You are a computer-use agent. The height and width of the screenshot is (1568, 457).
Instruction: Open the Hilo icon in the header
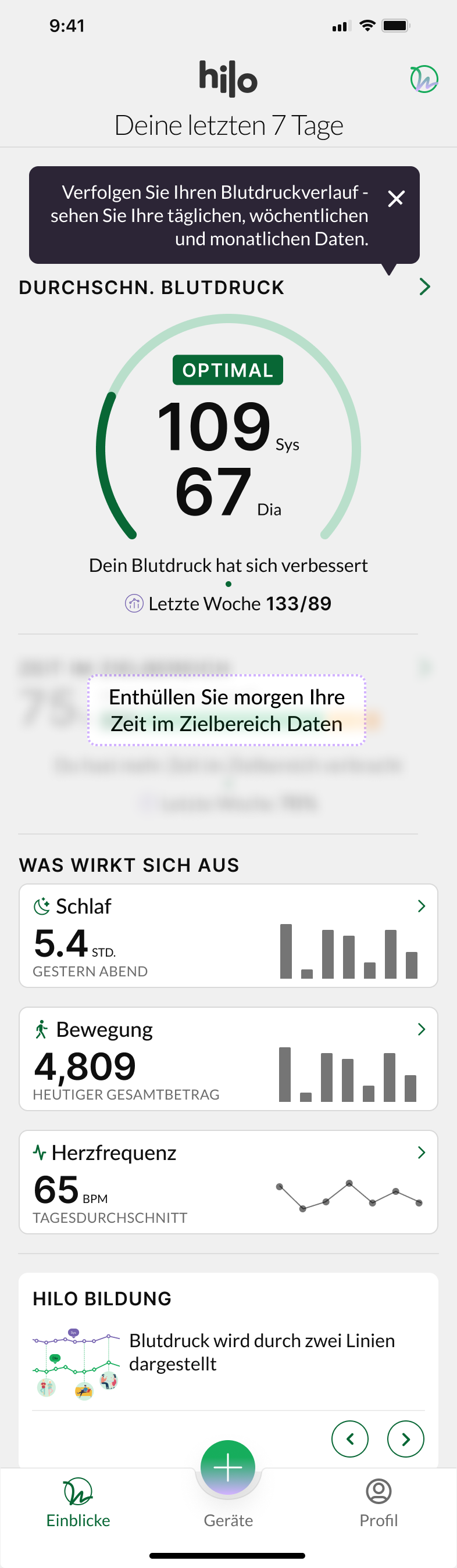point(423,79)
